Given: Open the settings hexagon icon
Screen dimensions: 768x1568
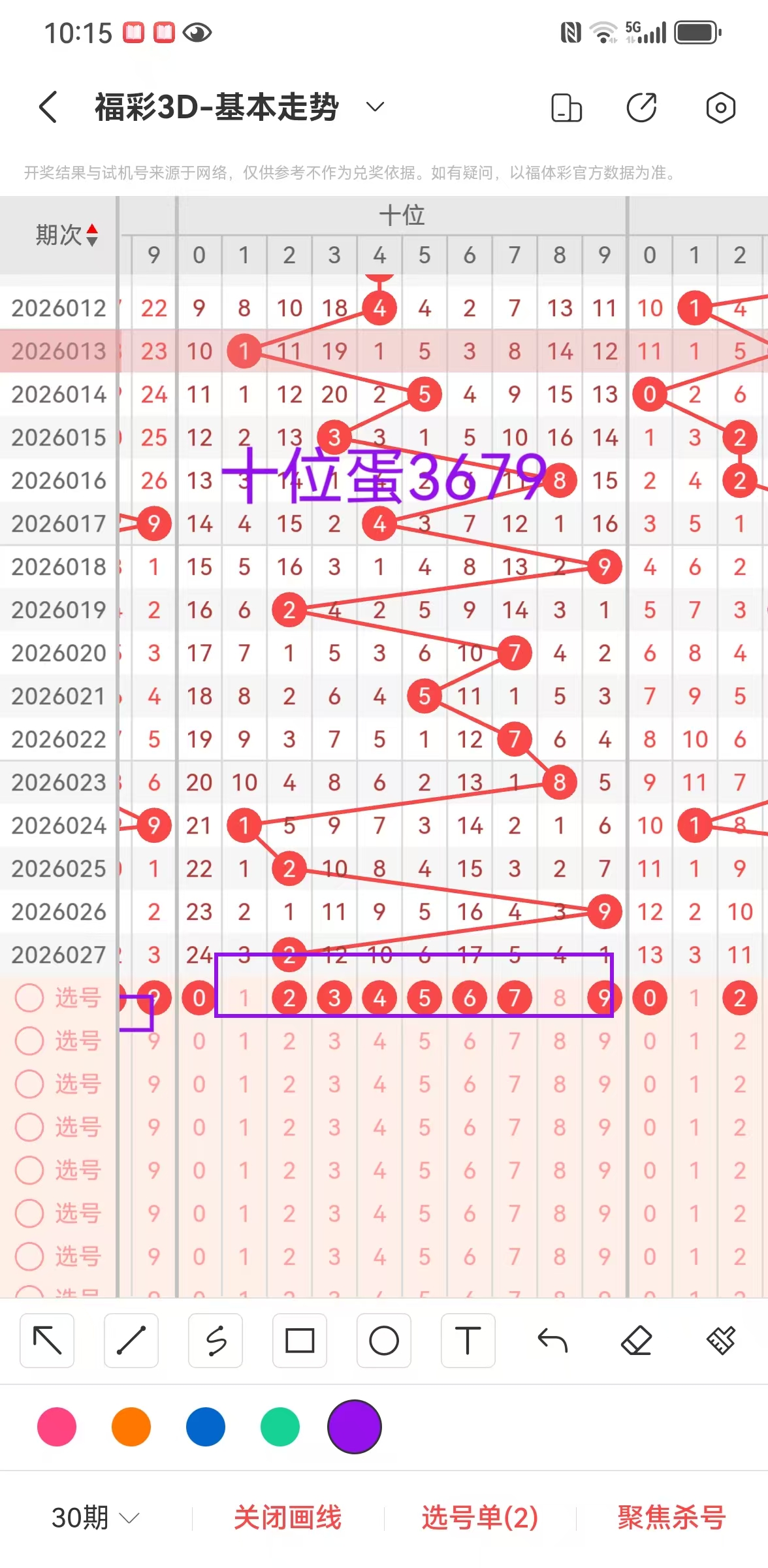Looking at the screenshot, I should [720, 108].
